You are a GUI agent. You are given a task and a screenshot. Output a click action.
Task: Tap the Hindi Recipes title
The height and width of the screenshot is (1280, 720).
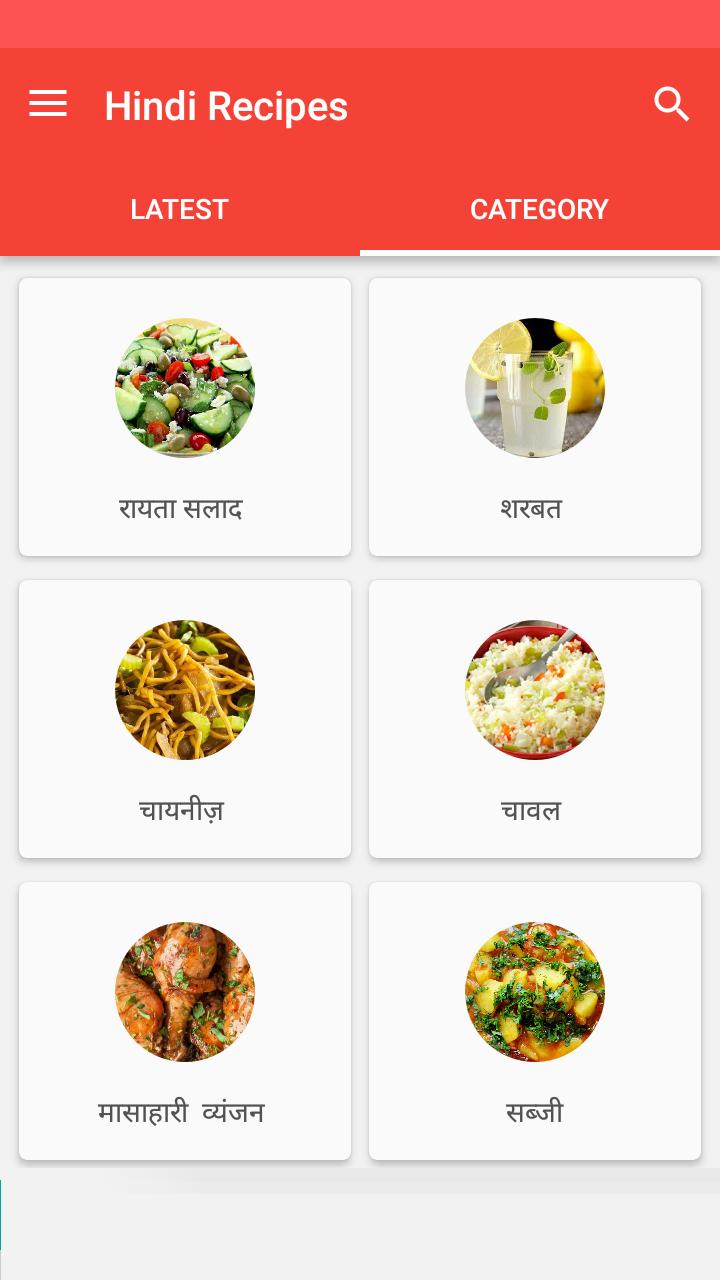click(226, 104)
